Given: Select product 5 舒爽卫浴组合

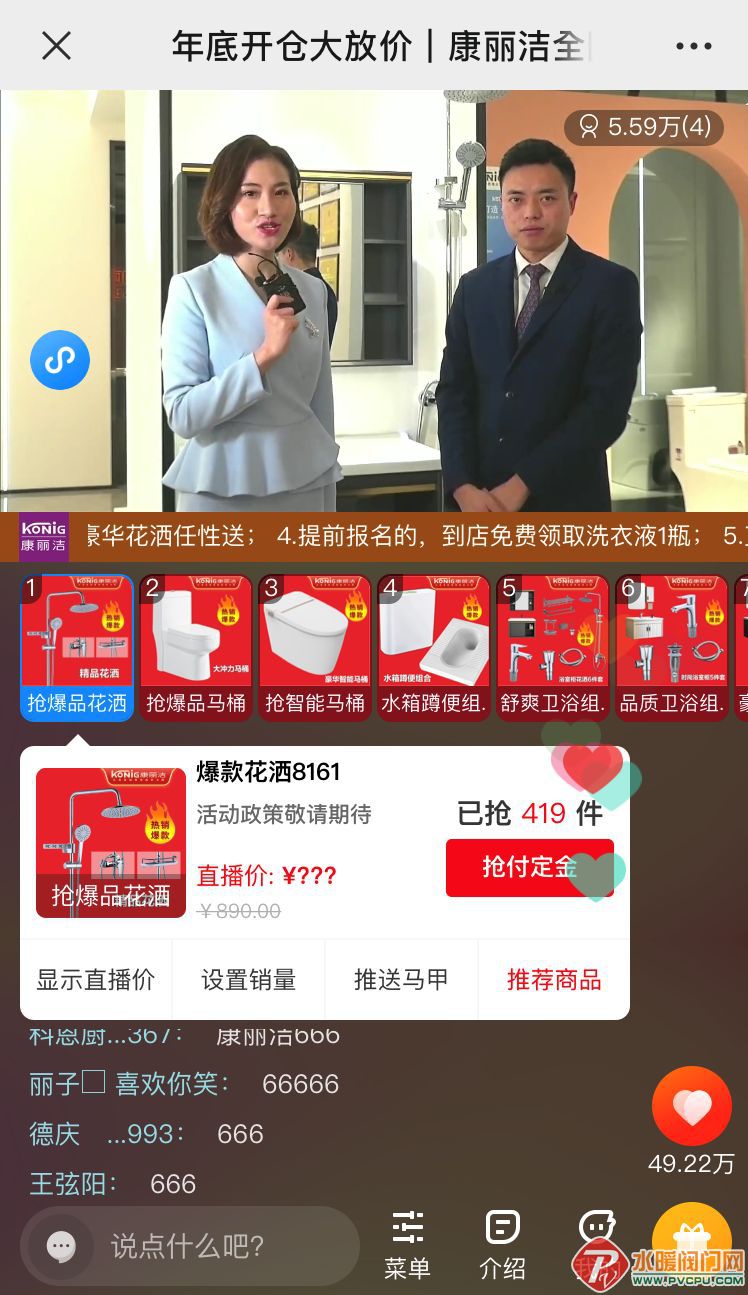Looking at the screenshot, I should 553,647.
